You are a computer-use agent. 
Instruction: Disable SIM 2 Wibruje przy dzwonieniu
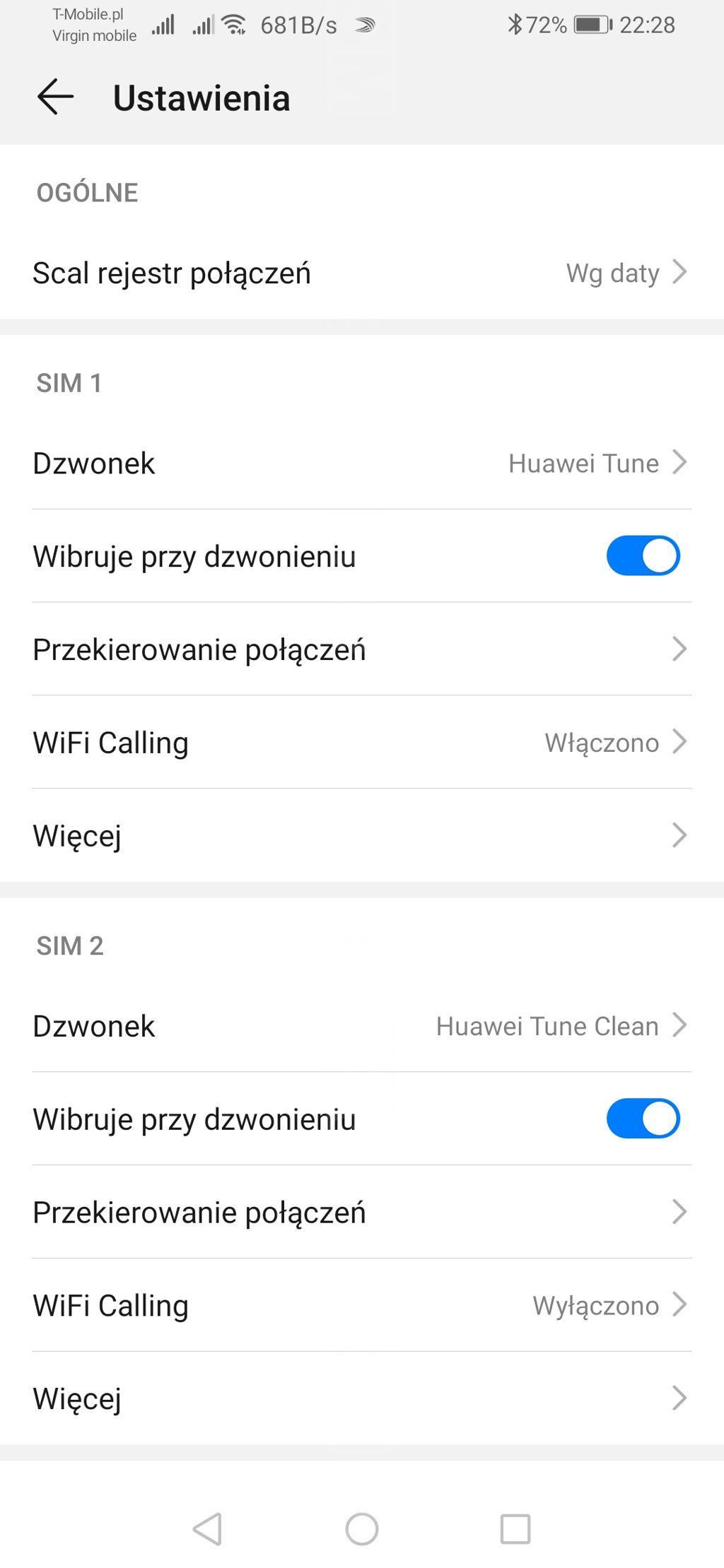[642, 1119]
